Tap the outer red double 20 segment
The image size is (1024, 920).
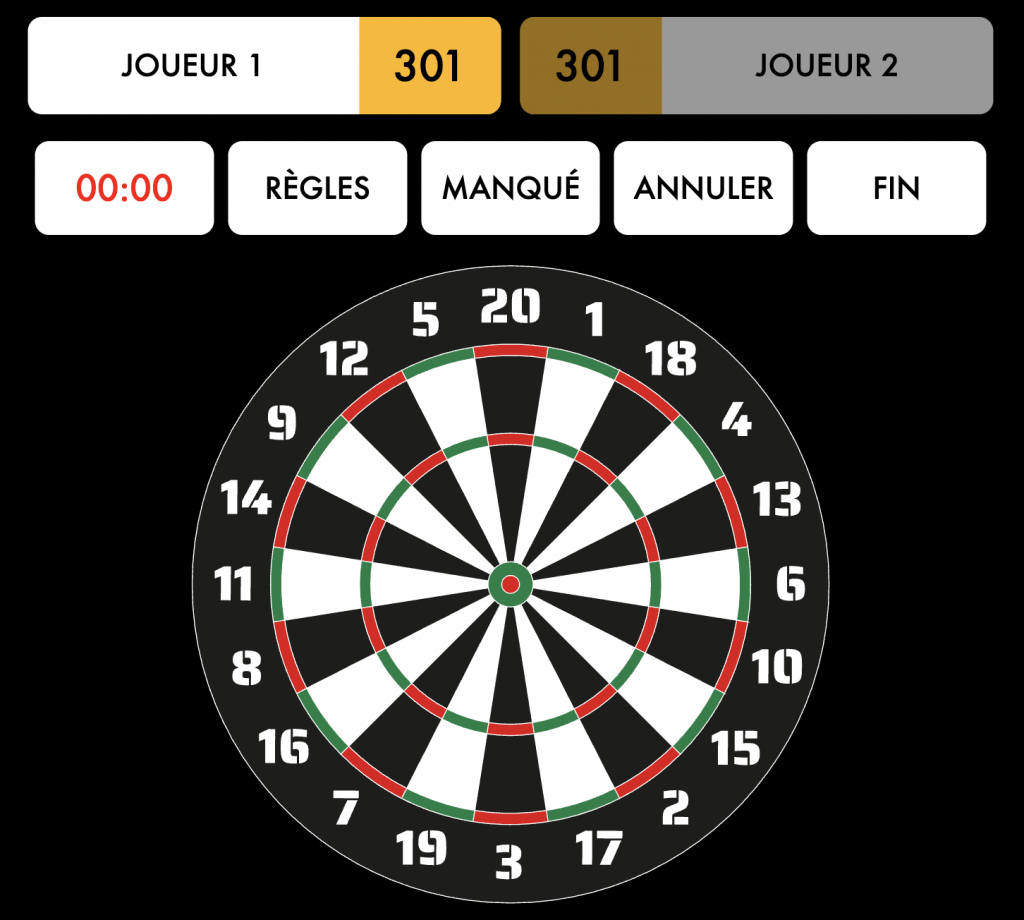coord(510,351)
